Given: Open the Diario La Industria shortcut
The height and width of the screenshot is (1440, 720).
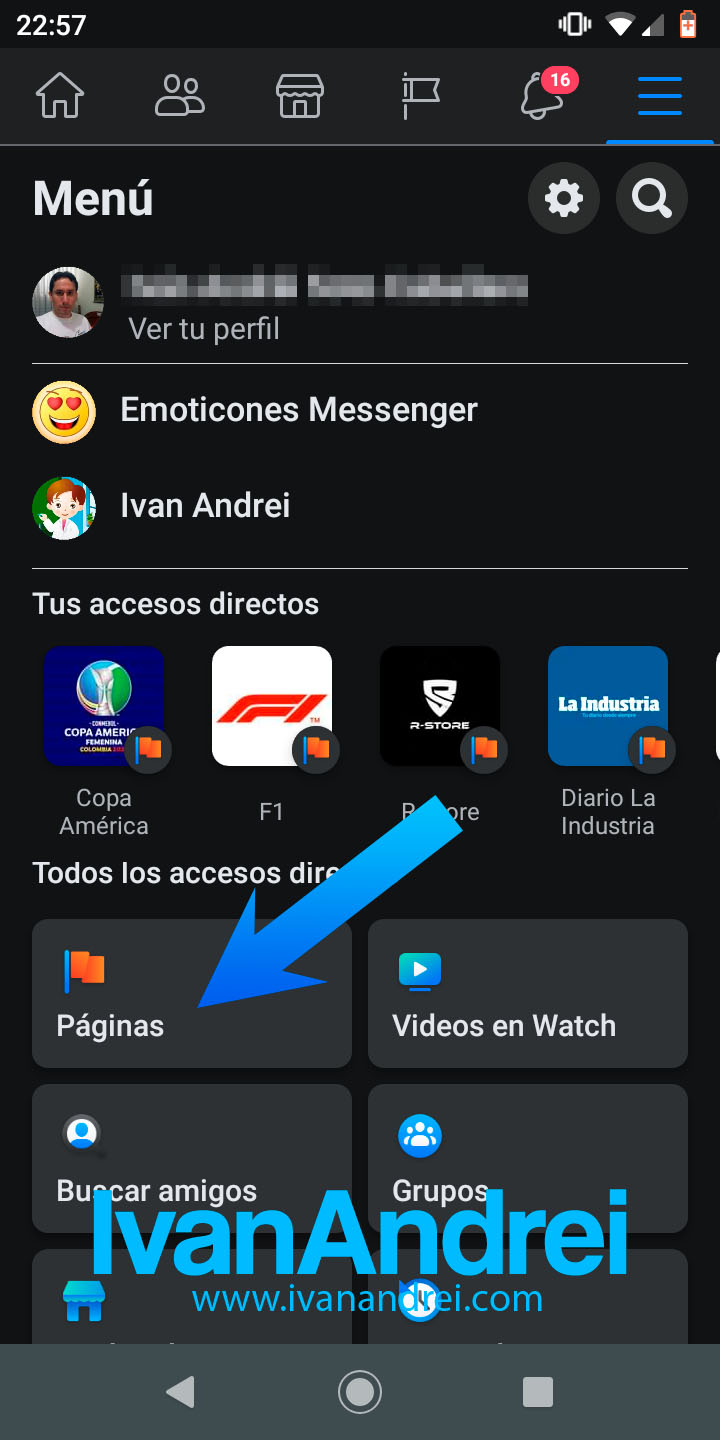Looking at the screenshot, I should [x=608, y=706].
